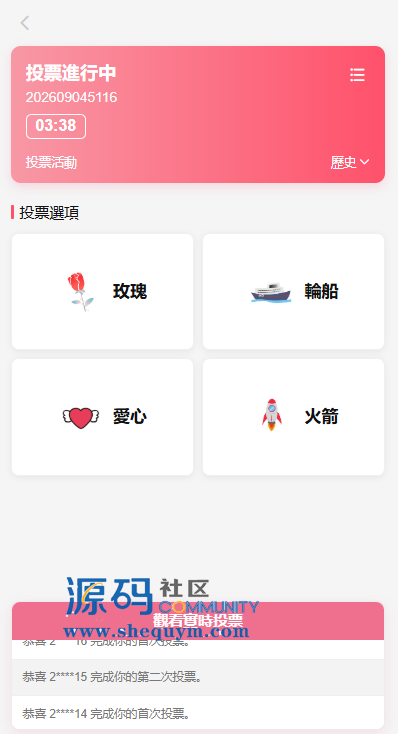Vote for the 愛心 heart option
Image resolution: width=398 pixels, height=734 pixels.
click(102, 417)
